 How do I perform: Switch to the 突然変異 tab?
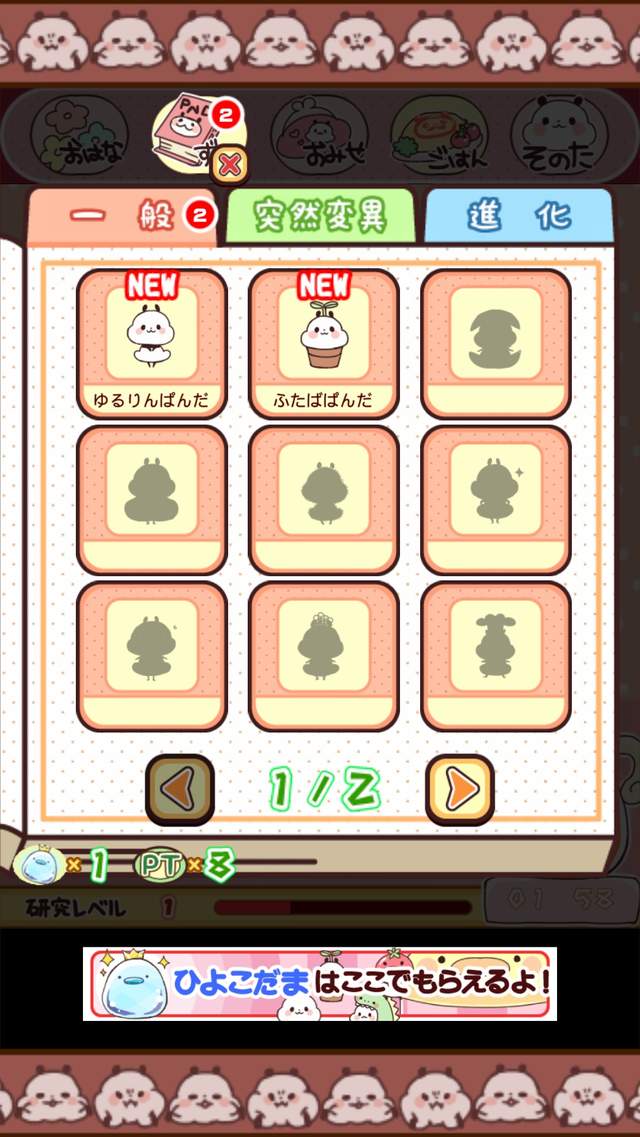[x=320, y=216]
